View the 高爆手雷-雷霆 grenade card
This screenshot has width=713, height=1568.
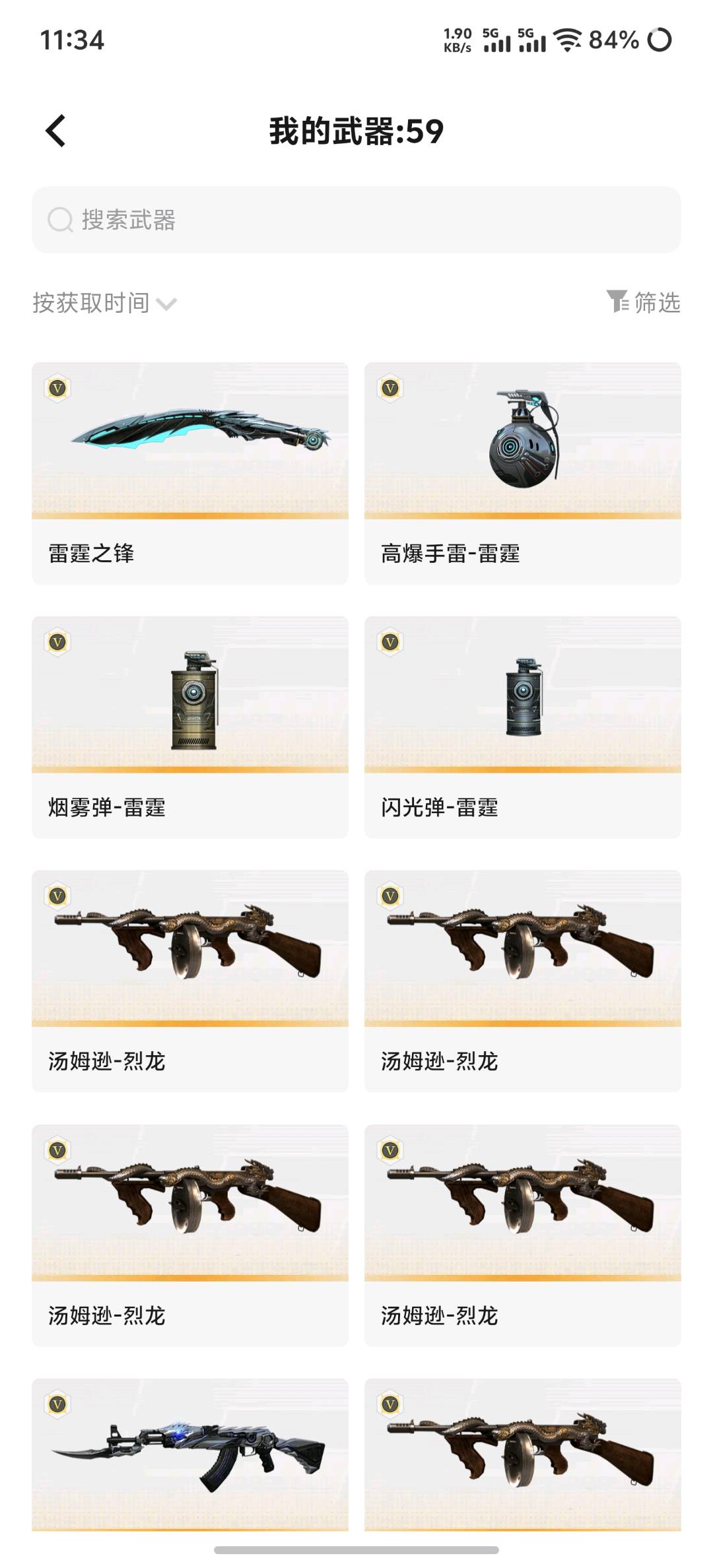click(522, 473)
